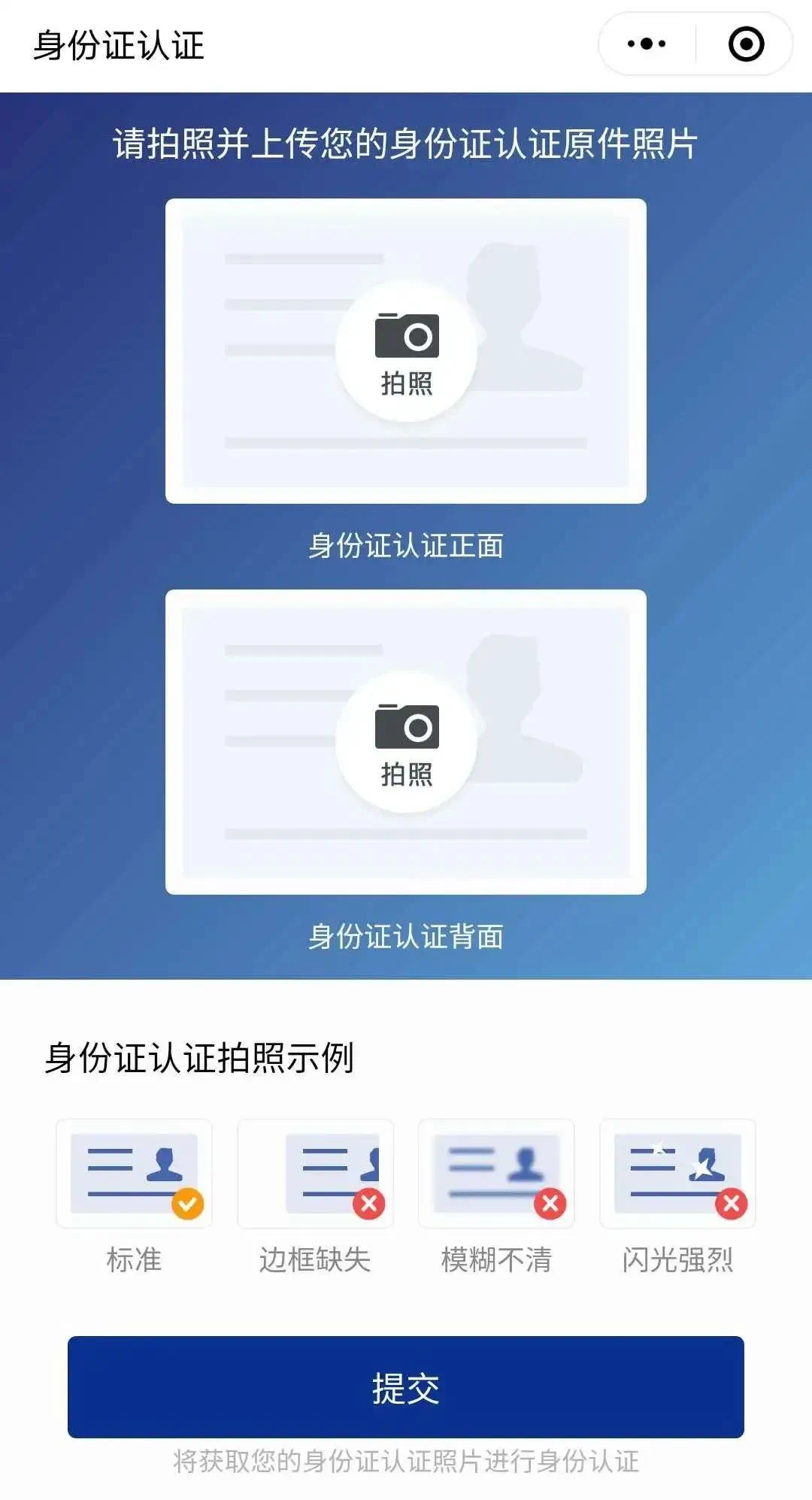Open the mini program more-options menu
812x1500 pixels.
(647, 44)
